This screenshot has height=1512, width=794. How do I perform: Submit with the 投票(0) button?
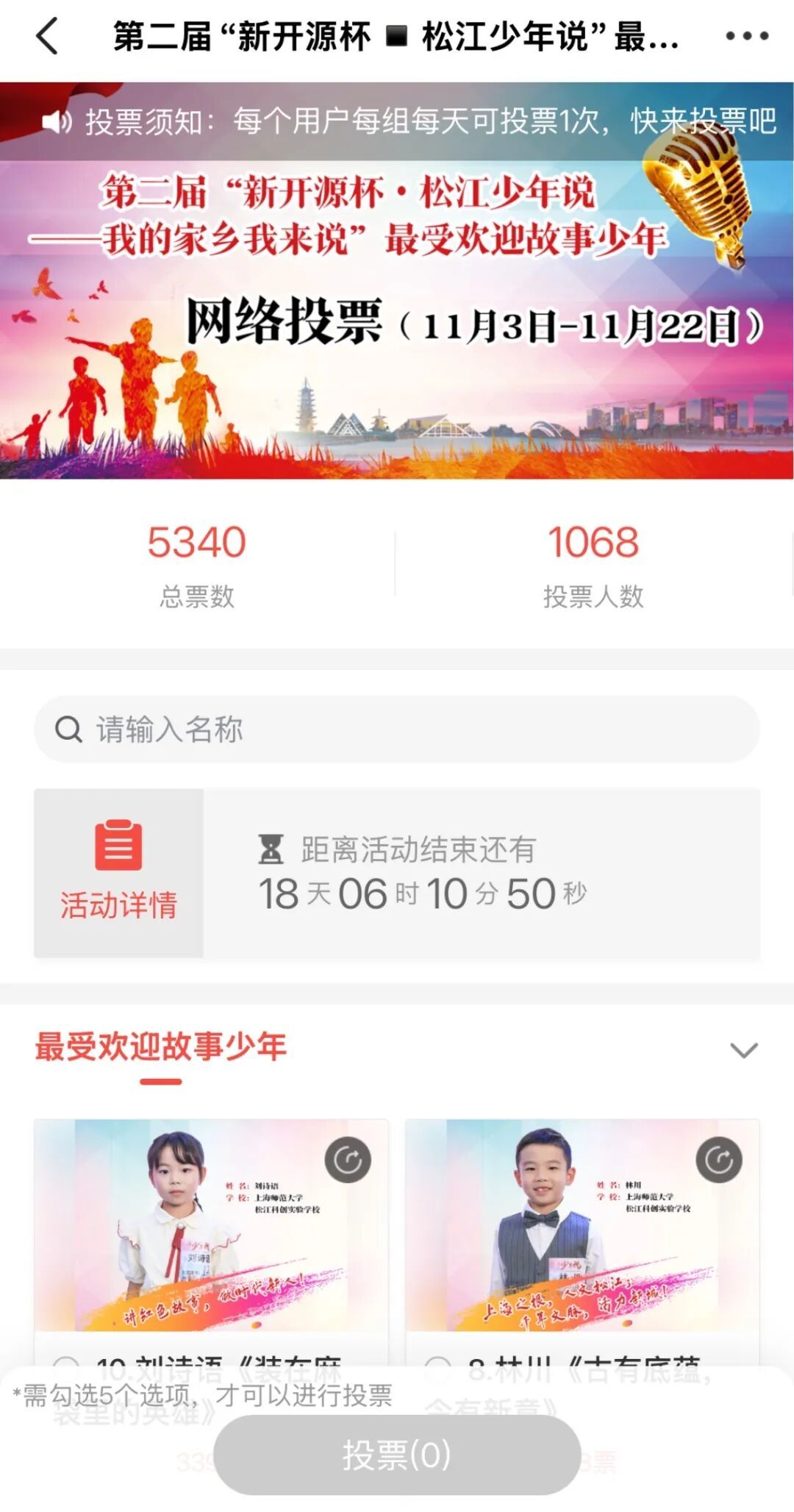click(x=397, y=1455)
